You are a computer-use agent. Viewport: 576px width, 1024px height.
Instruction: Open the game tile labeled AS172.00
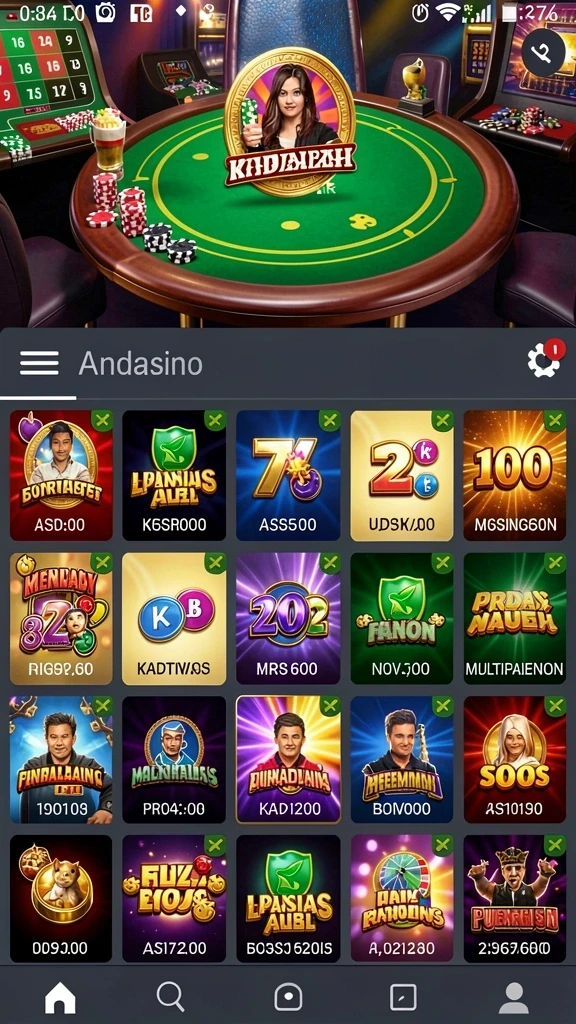click(174, 899)
